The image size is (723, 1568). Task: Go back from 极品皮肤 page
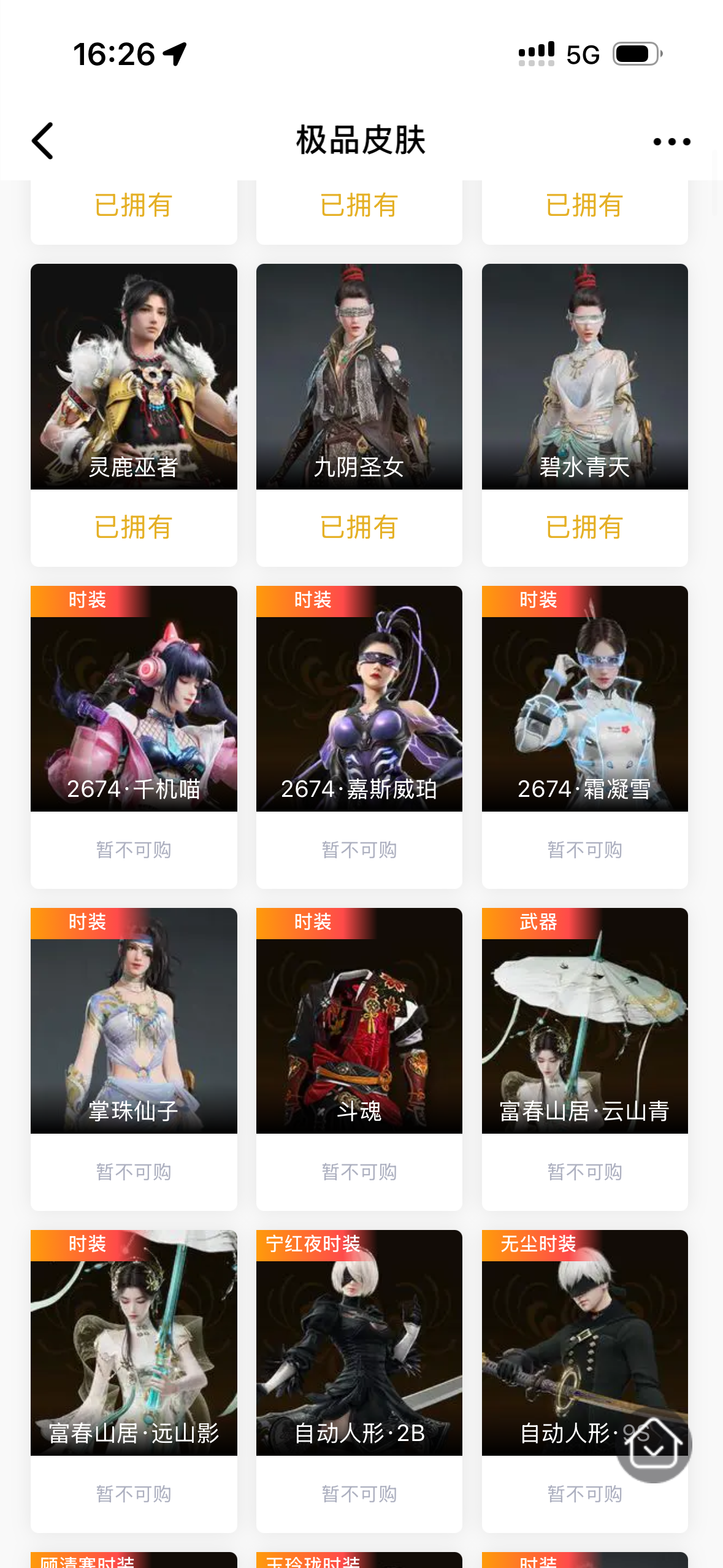(43, 141)
